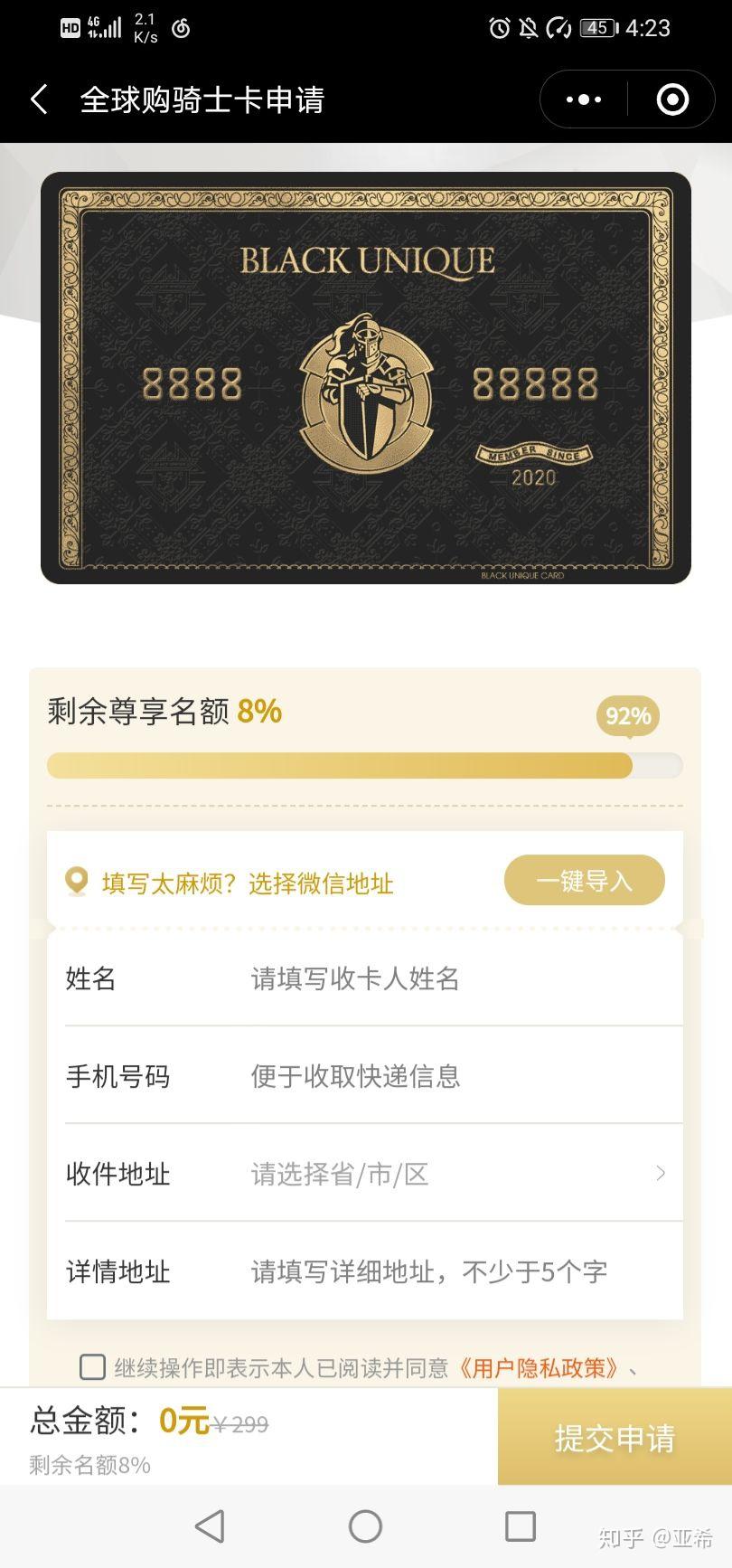This screenshot has height=1568, width=732.
Task: Click the 4G signal icon in the status bar
Action: coord(102,25)
